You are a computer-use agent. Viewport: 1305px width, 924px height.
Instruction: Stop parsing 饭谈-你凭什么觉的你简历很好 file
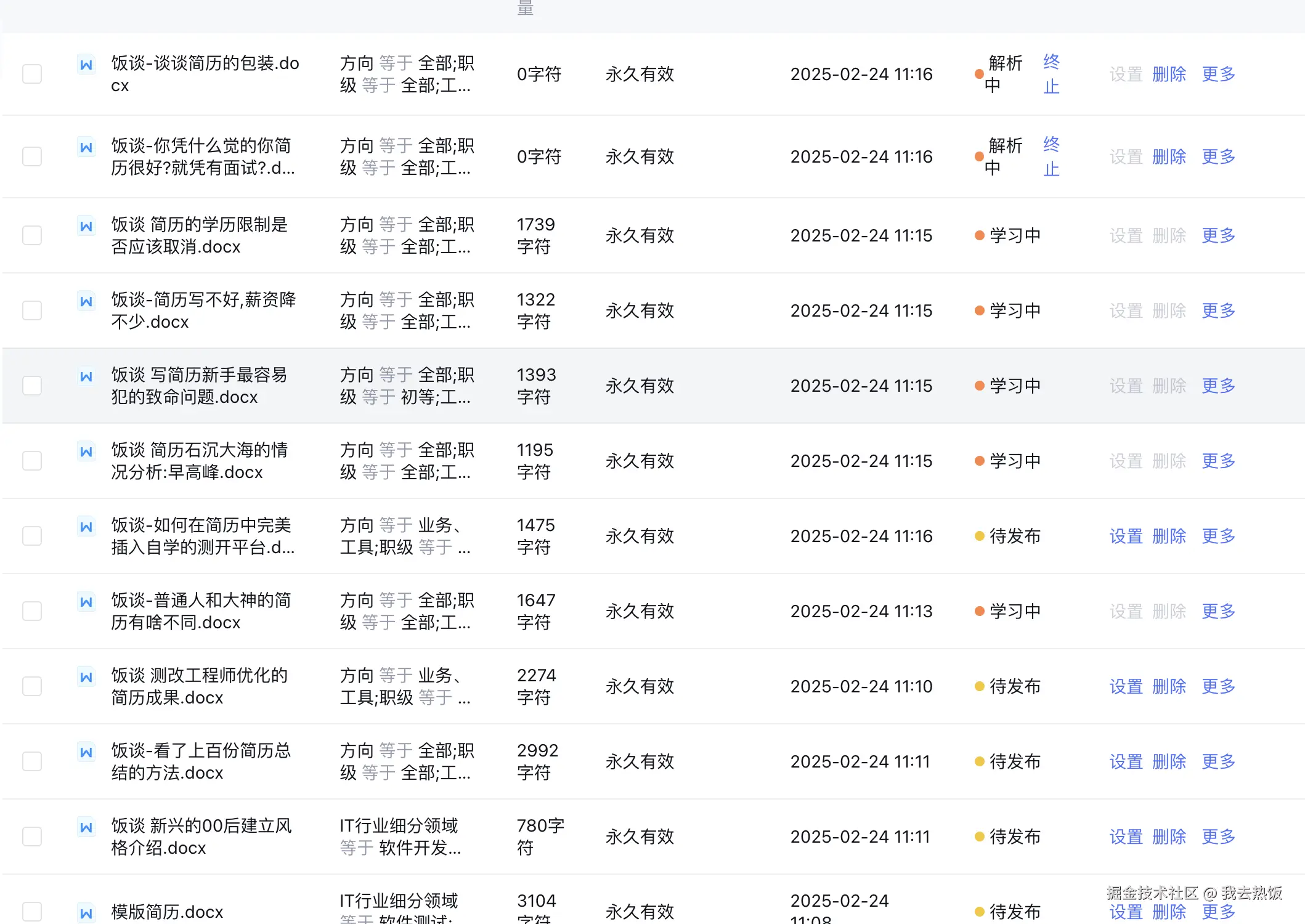1051,156
